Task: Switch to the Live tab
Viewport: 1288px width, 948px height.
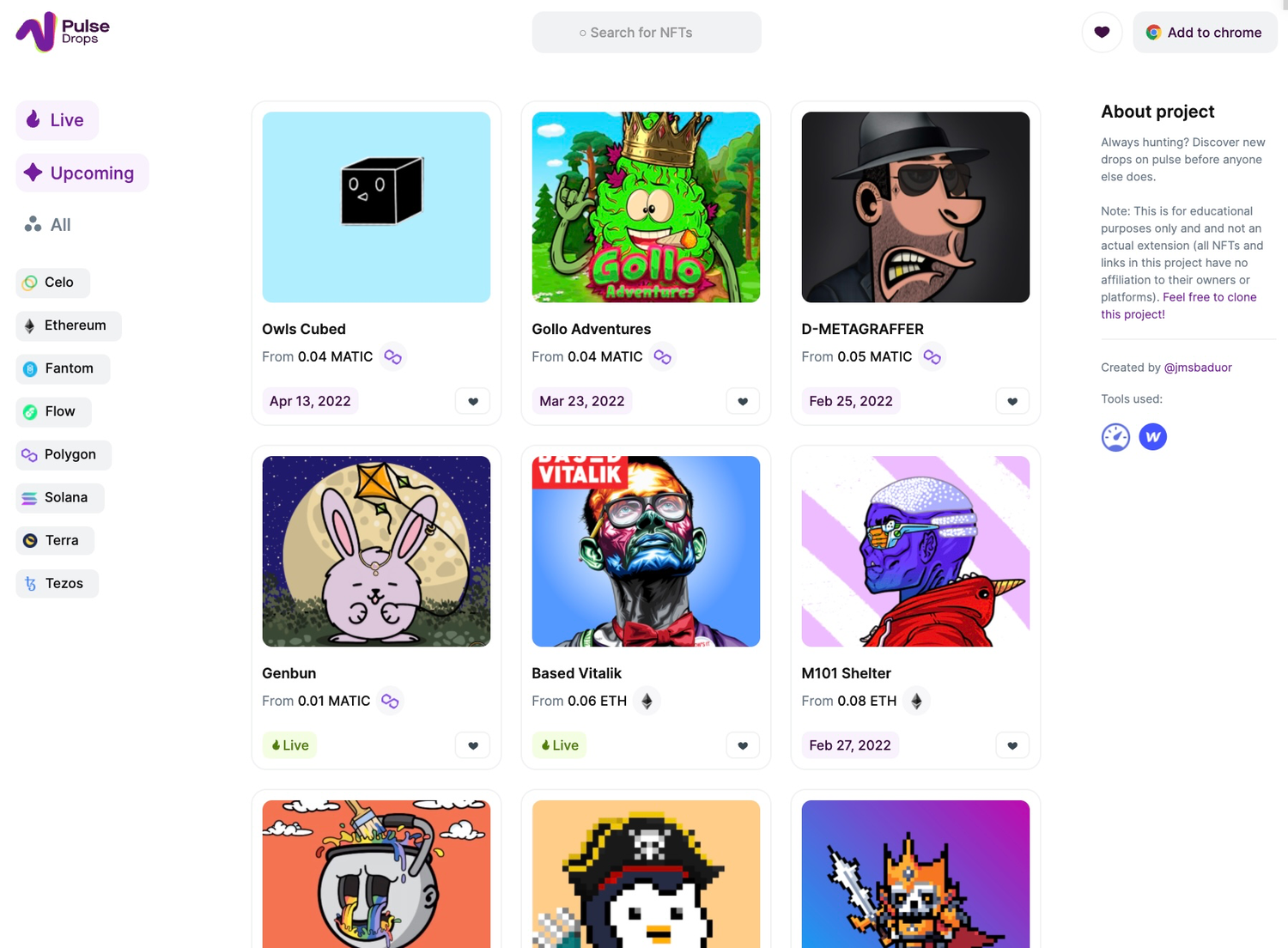Action: [57, 120]
